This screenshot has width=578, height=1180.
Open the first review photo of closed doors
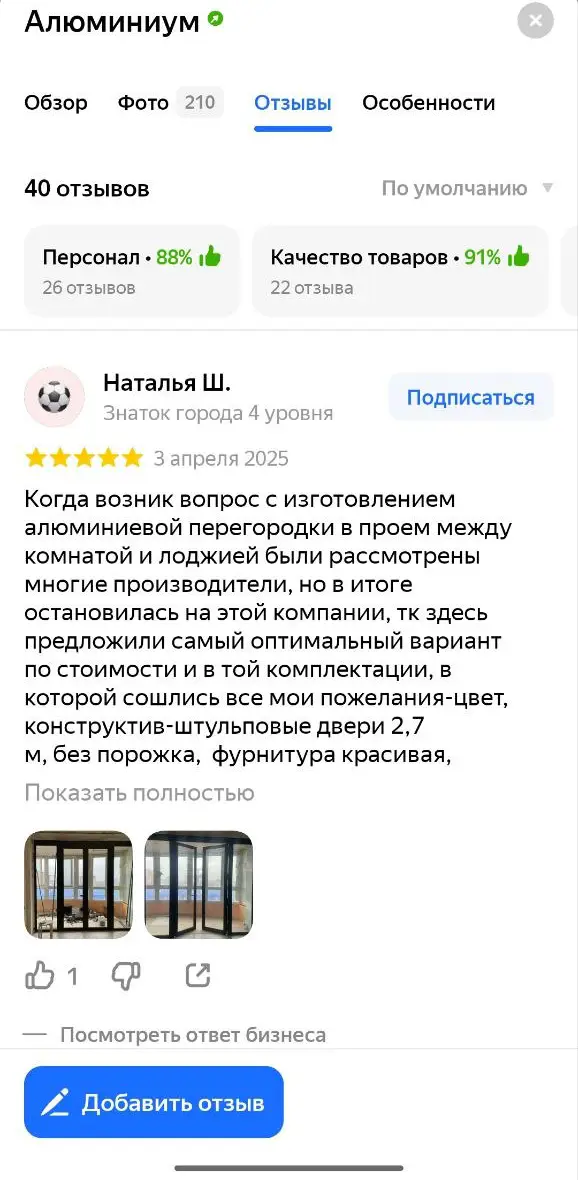tap(78, 884)
